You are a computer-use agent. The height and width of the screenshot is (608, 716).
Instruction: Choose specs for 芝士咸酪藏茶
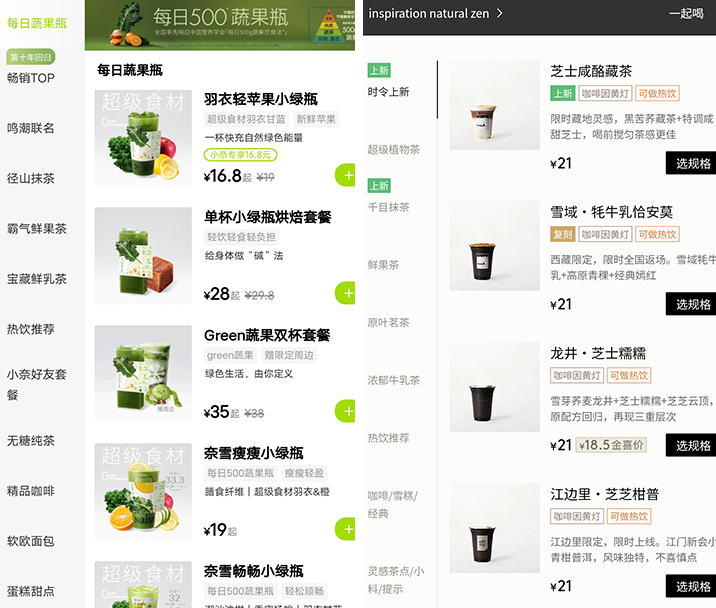tap(692, 163)
